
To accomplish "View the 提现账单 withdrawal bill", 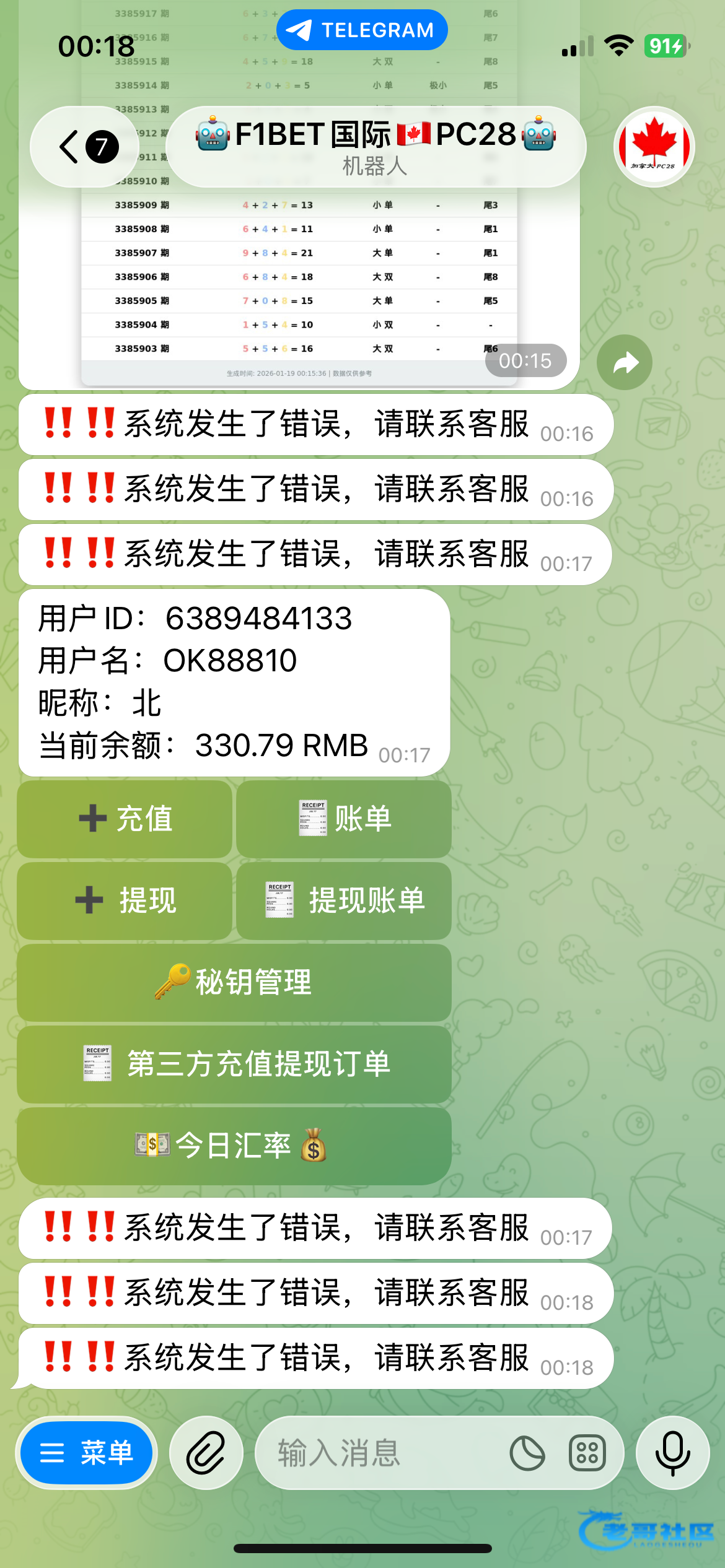I will pyautogui.click(x=344, y=900).
